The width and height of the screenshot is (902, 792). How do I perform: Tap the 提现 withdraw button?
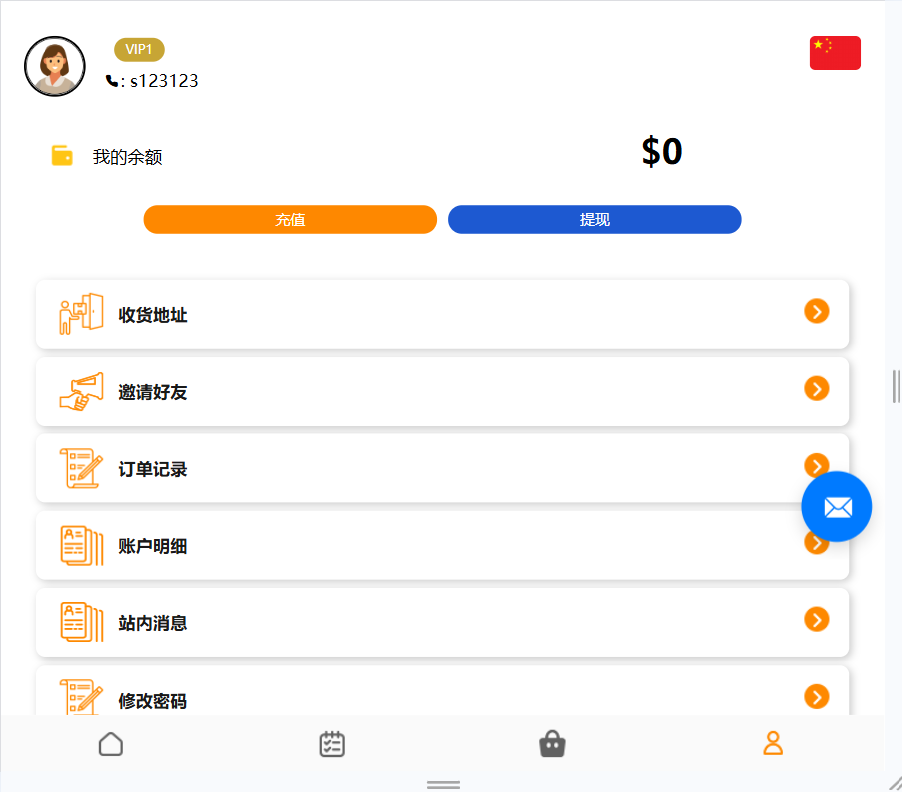point(594,220)
